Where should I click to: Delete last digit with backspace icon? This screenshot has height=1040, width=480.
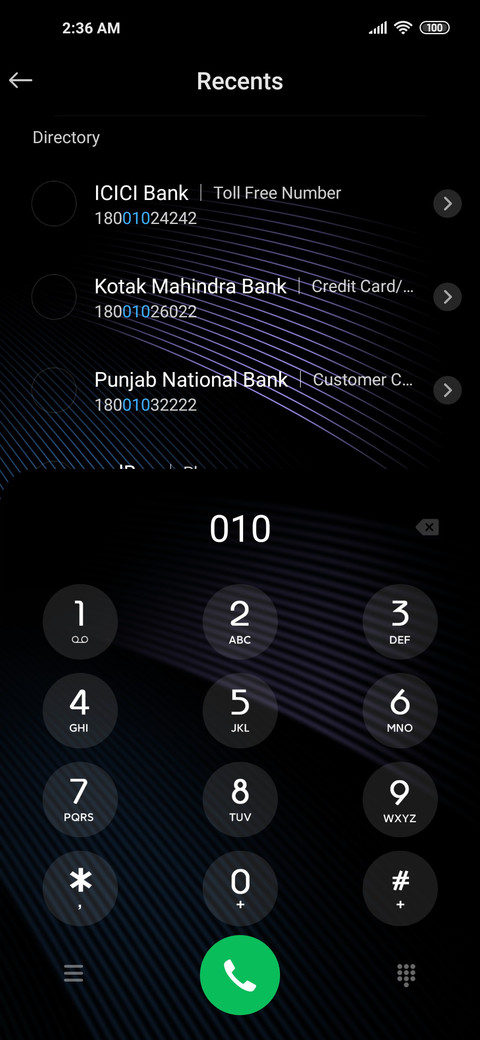(x=428, y=527)
